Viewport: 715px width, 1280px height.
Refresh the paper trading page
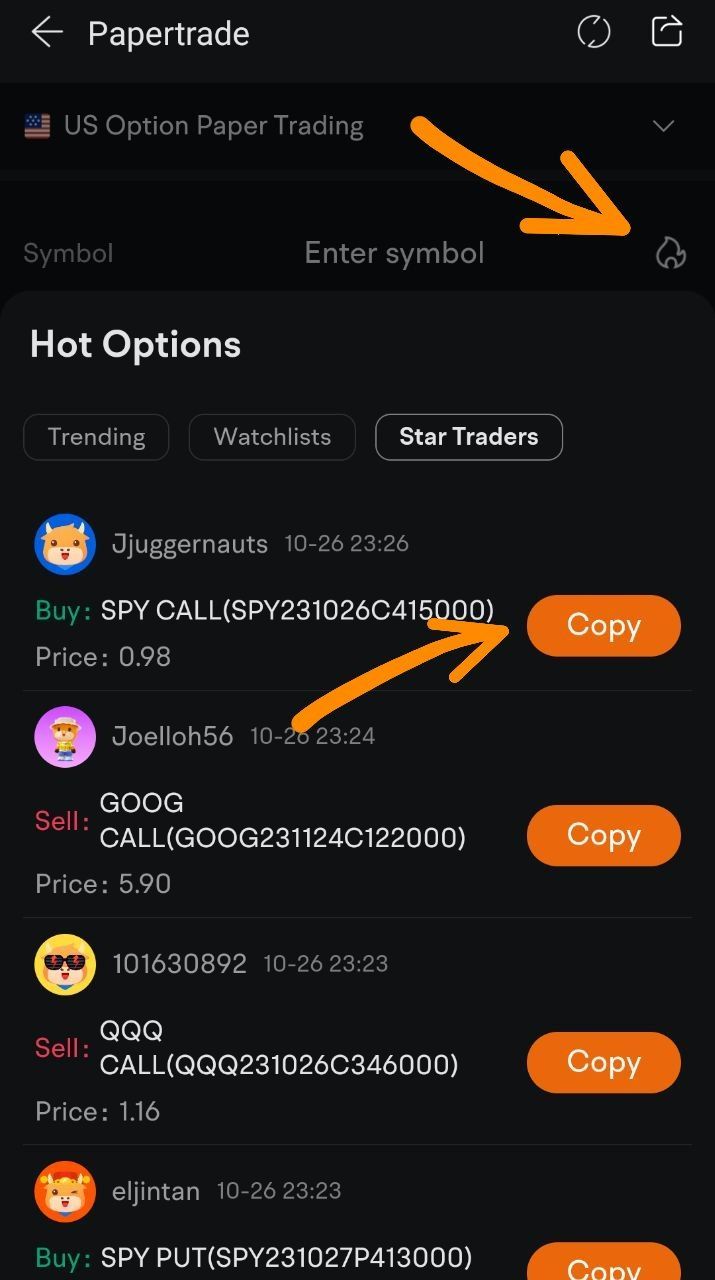(x=594, y=32)
